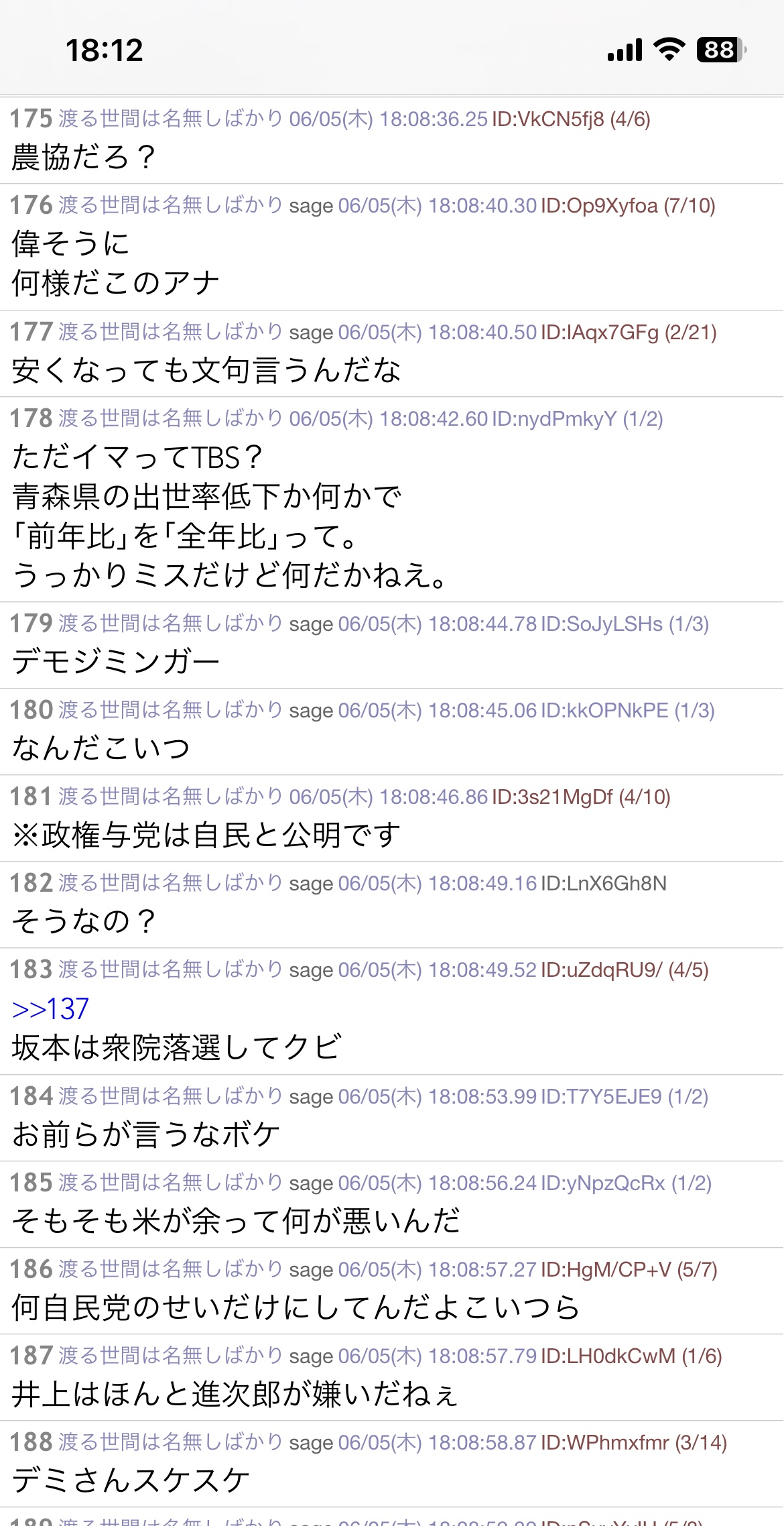Open the >>137 reply anchor link
Screen dimensions: 784x1526
[x=50, y=1008]
